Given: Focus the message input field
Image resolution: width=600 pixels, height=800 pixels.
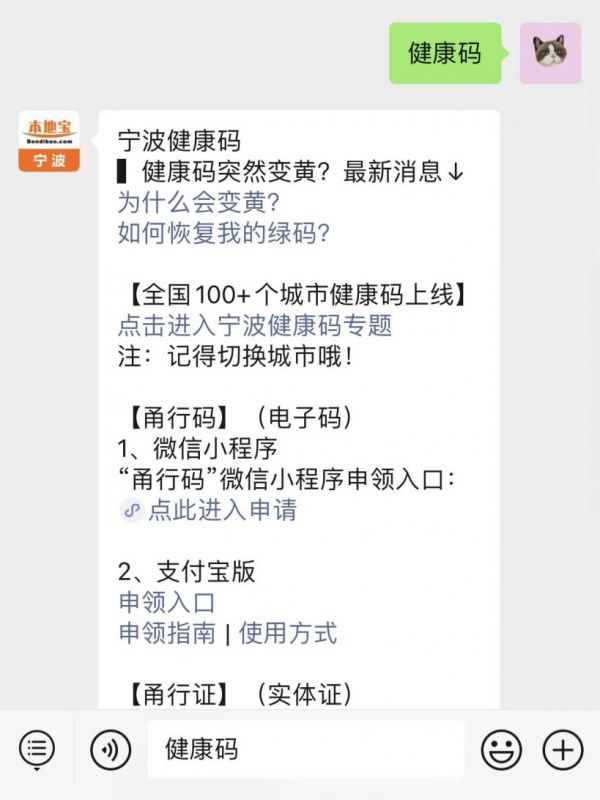Looking at the screenshot, I should pos(305,748).
